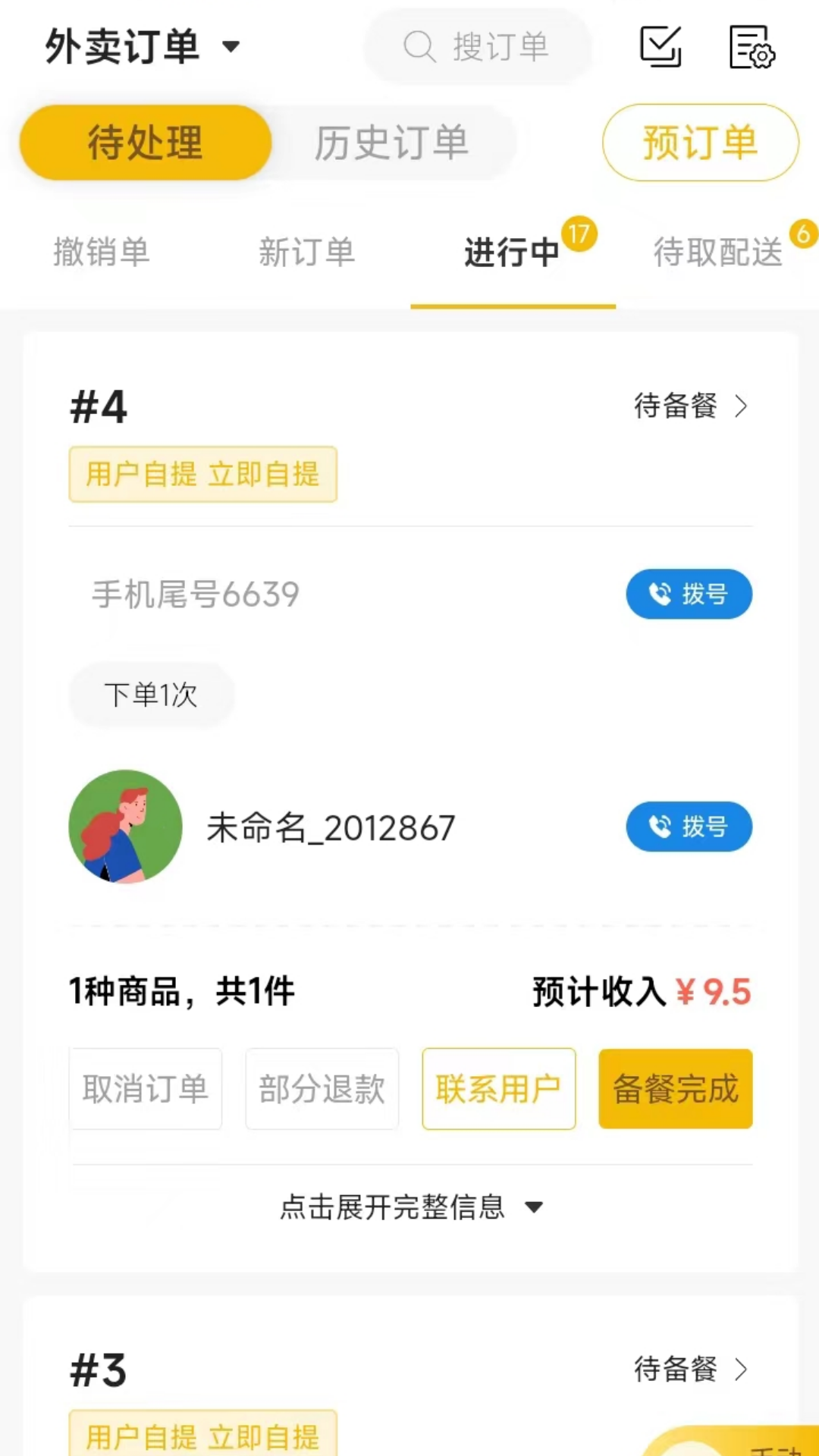
Task: Open the order settings icon
Action: 751,47
